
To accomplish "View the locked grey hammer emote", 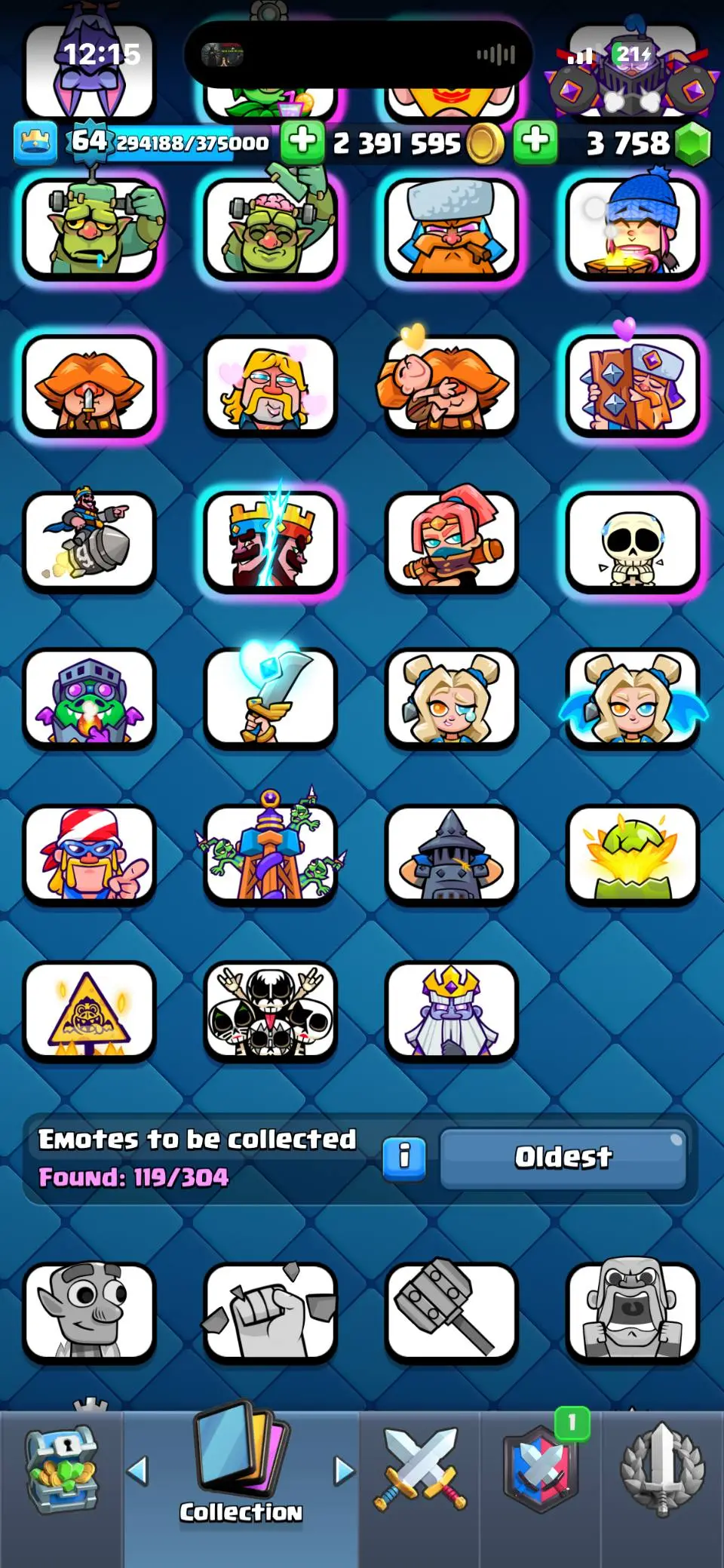I will point(451,1312).
